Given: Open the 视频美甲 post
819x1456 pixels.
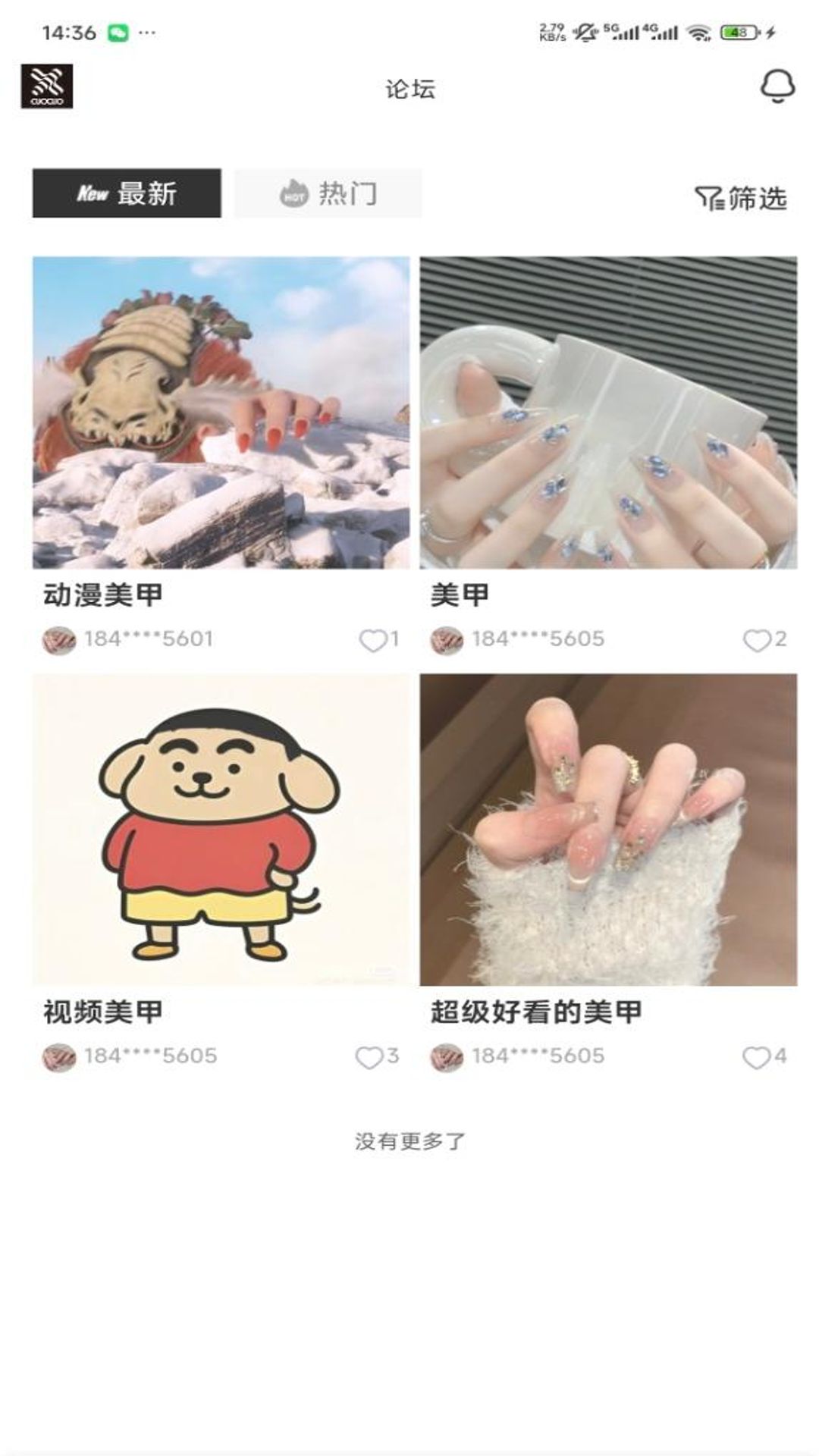Looking at the screenshot, I should (221, 830).
